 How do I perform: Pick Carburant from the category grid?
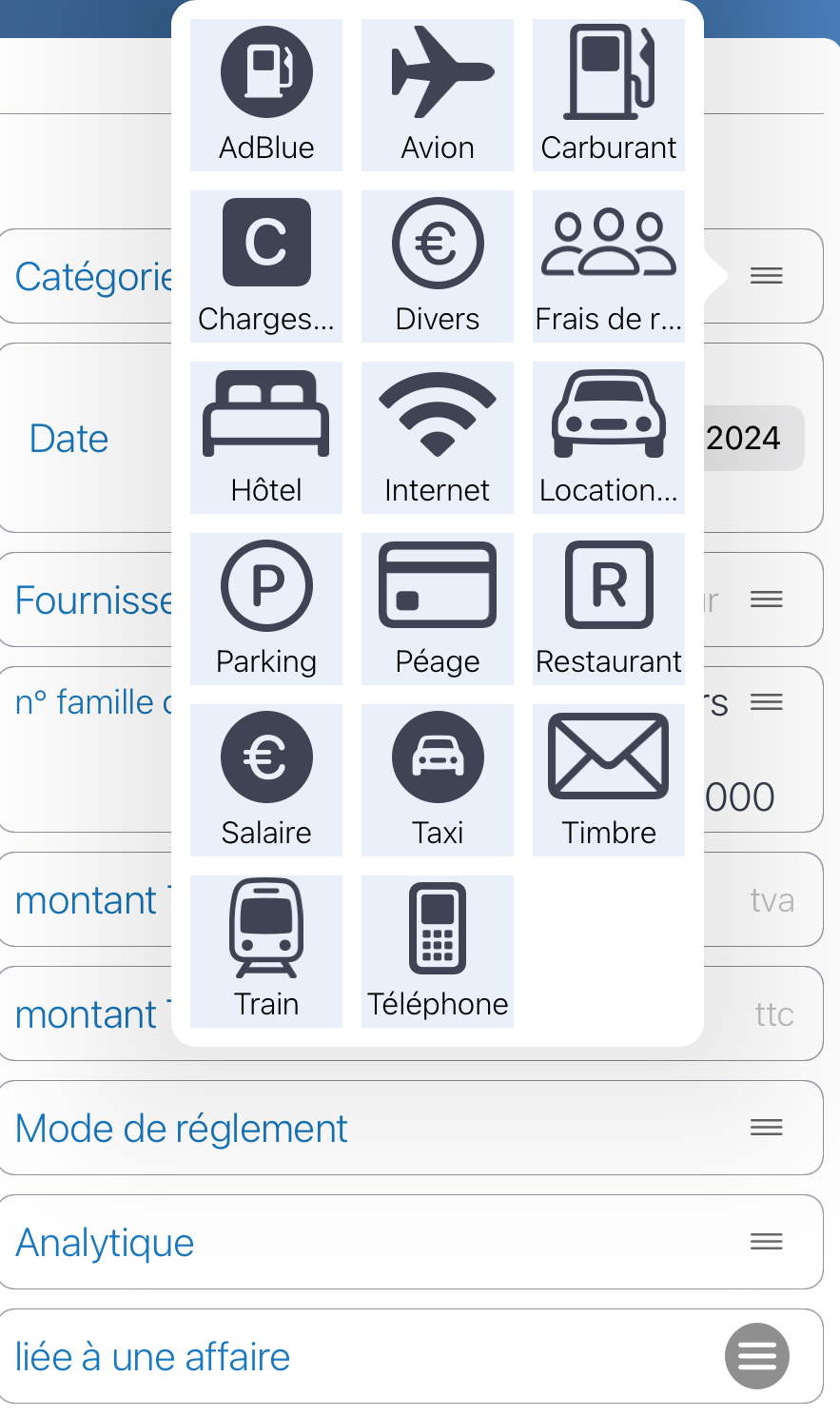click(609, 95)
